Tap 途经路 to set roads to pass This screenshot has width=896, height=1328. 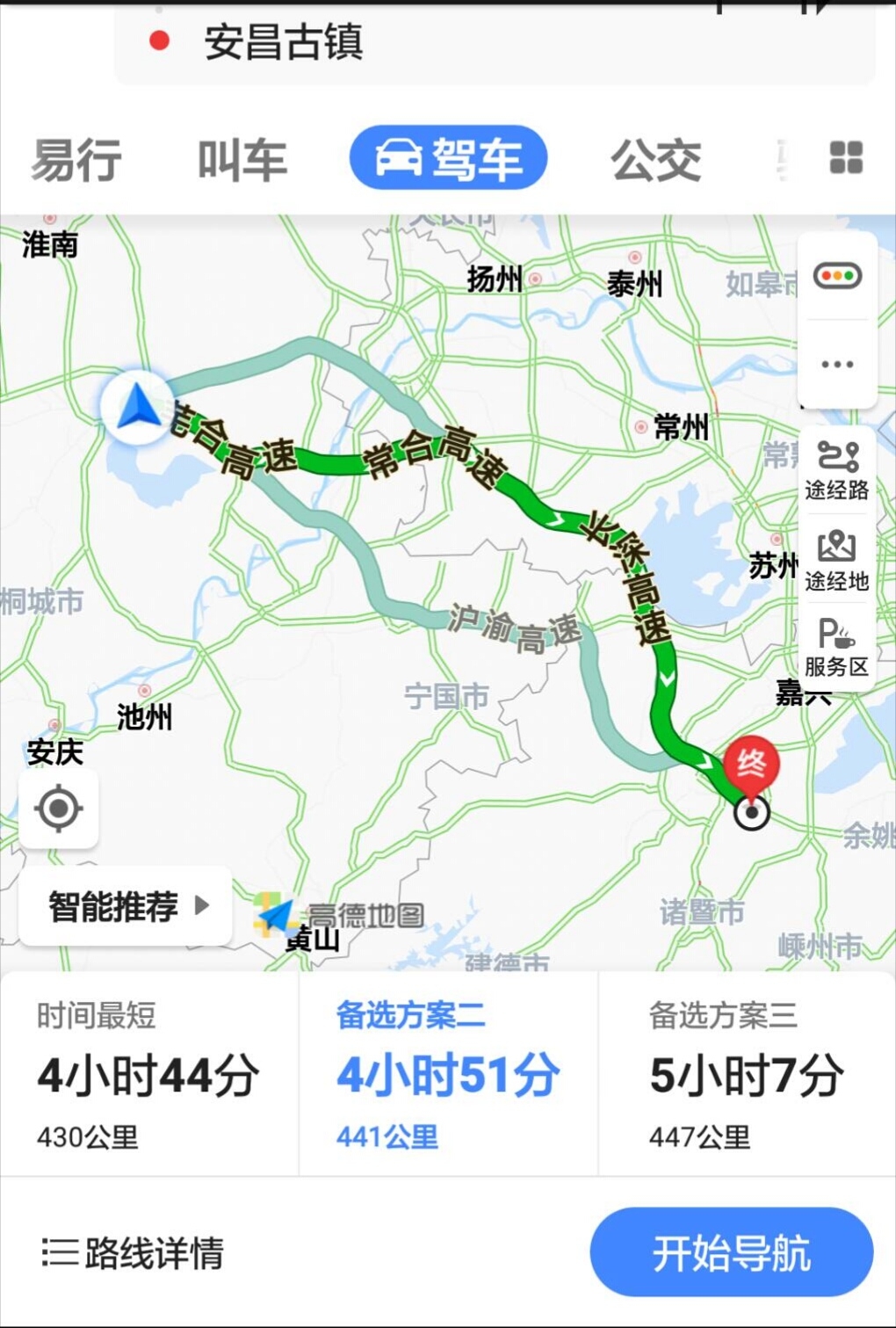(837, 471)
